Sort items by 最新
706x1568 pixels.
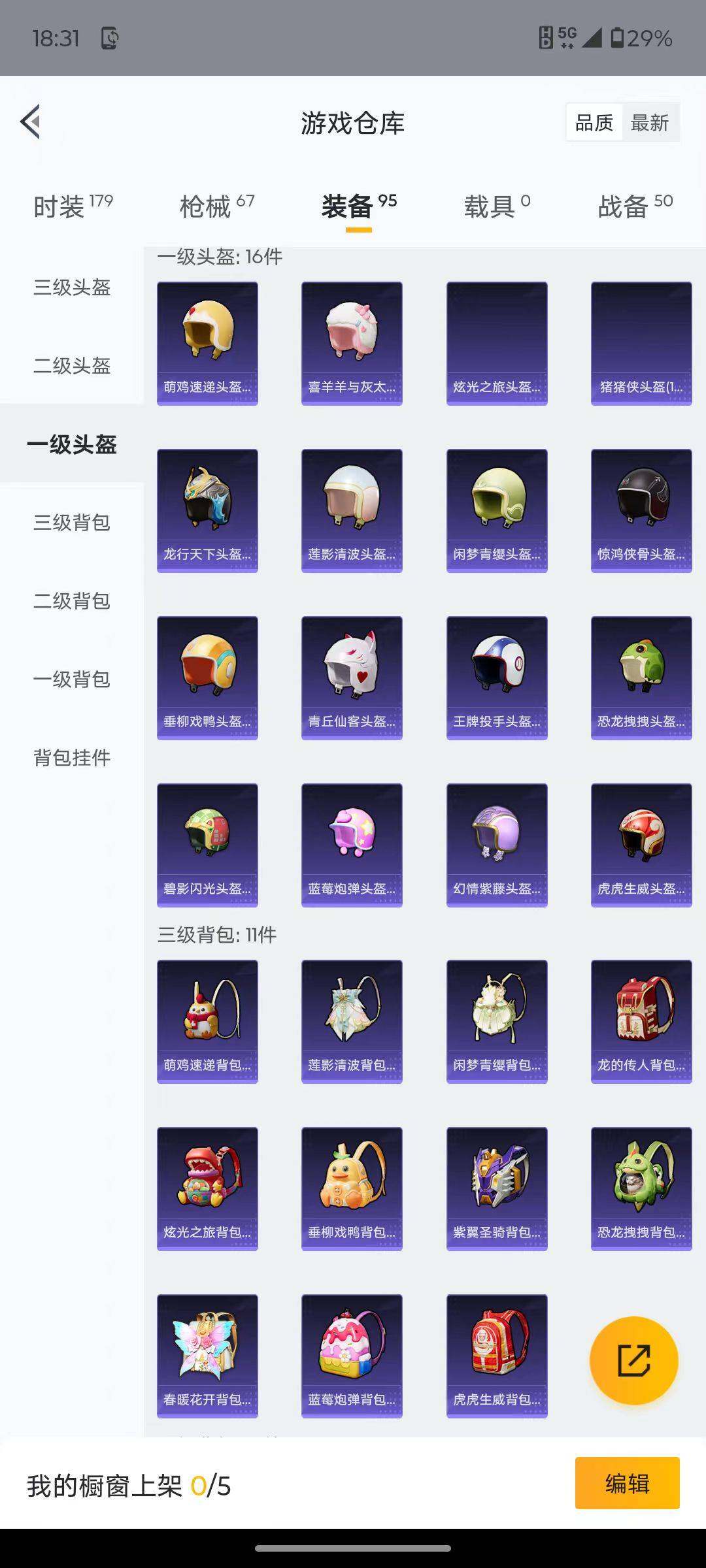tap(649, 123)
